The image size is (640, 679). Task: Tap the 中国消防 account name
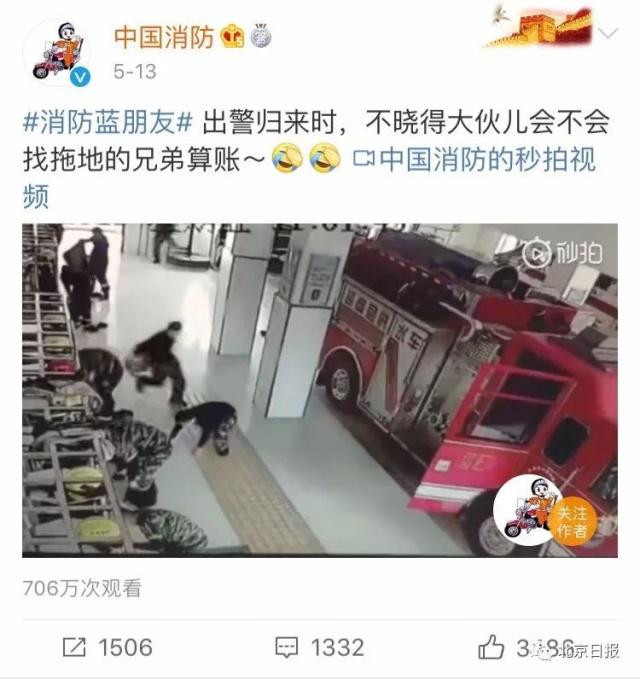tap(163, 37)
